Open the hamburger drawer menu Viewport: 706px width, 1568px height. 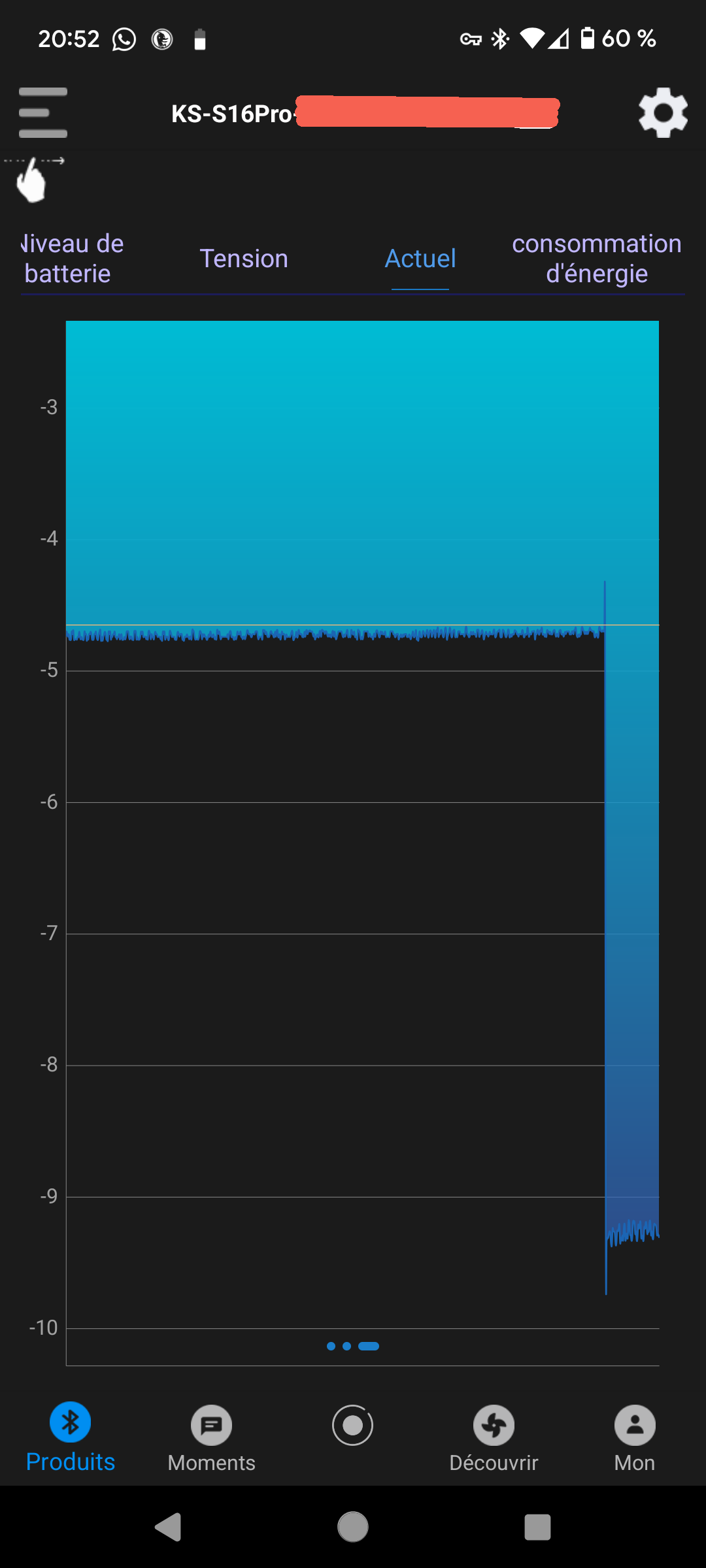43,112
